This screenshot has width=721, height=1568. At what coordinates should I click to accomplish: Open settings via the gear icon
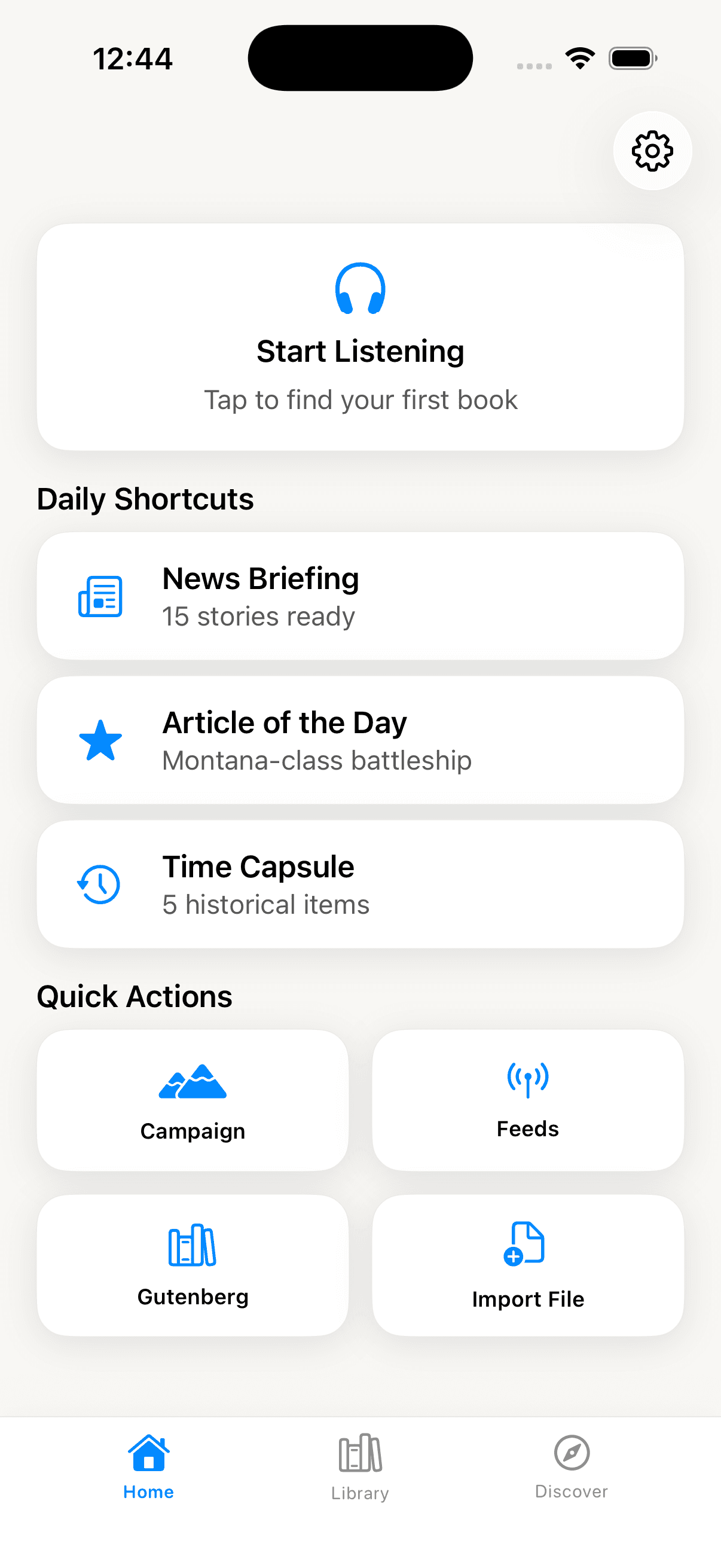click(652, 150)
